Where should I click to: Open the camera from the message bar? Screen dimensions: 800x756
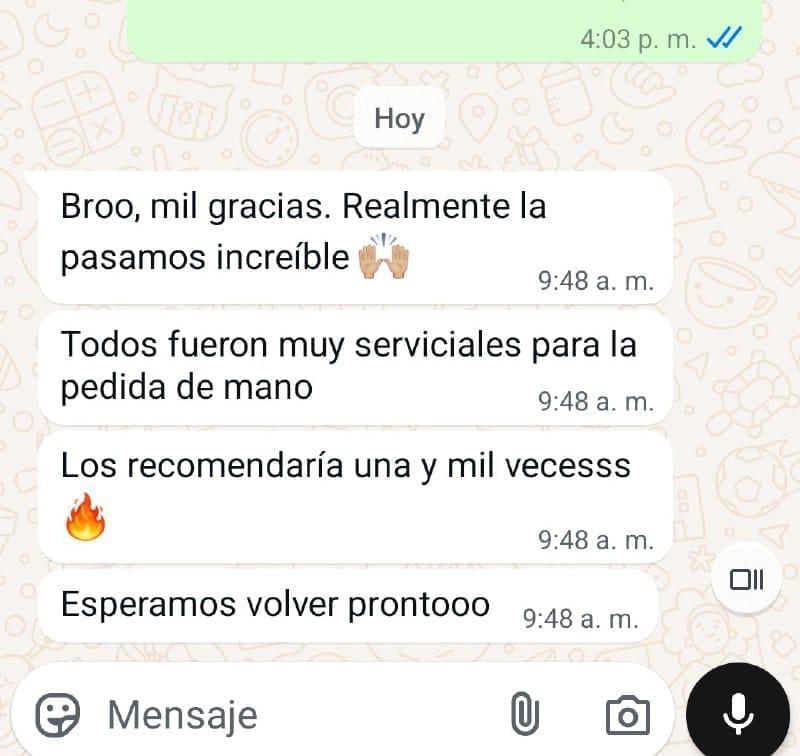[x=628, y=715]
